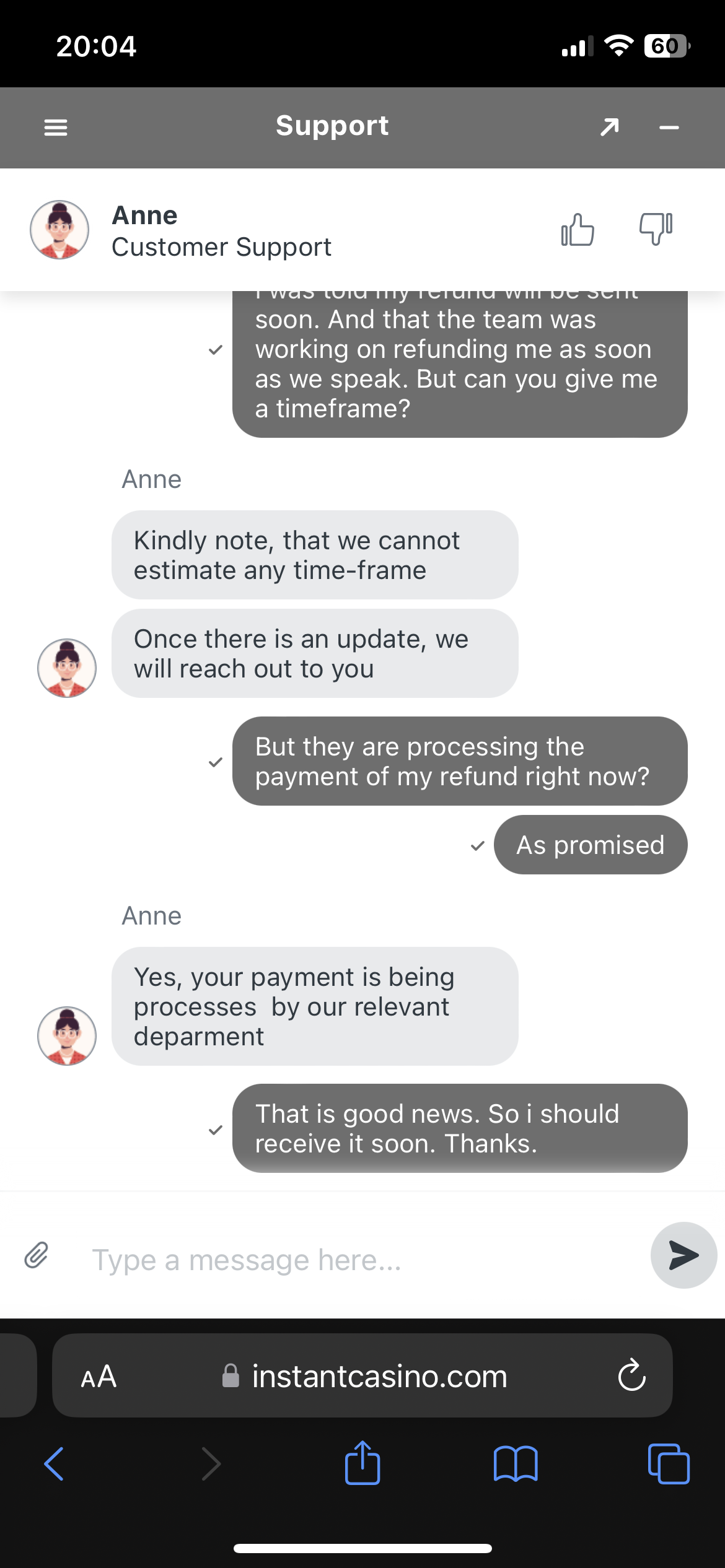This screenshot has height=1568, width=725.
Task: Rate Anne with thumbs down
Action: click(656, 229)
